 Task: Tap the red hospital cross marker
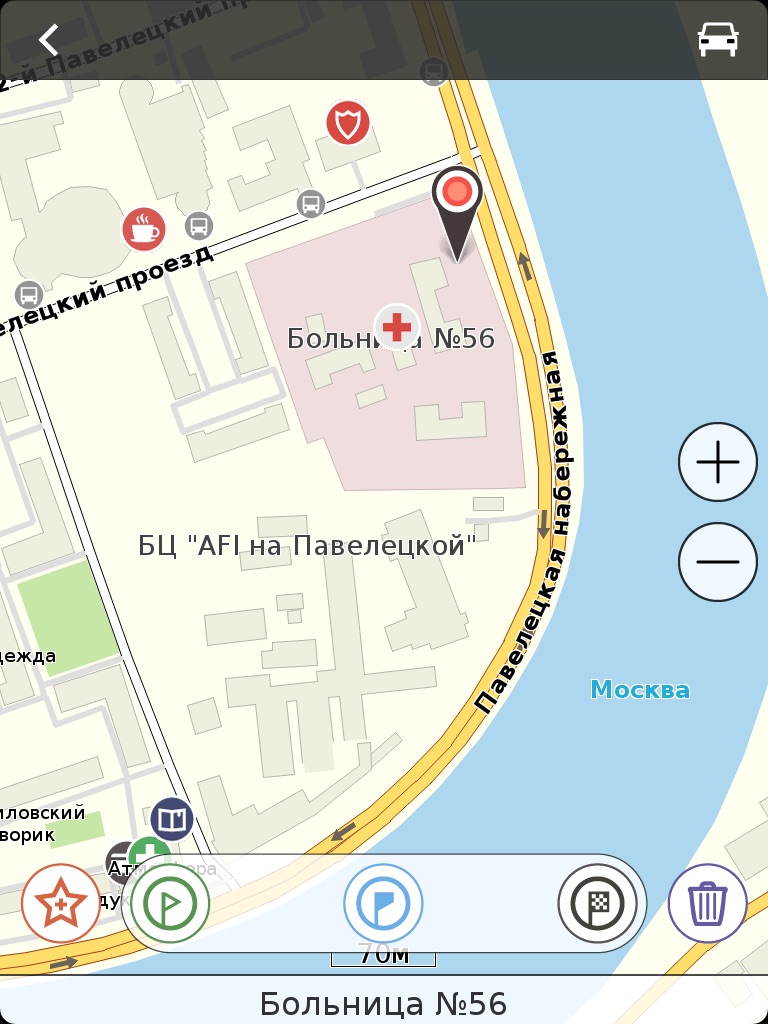(x=397, y=327)
